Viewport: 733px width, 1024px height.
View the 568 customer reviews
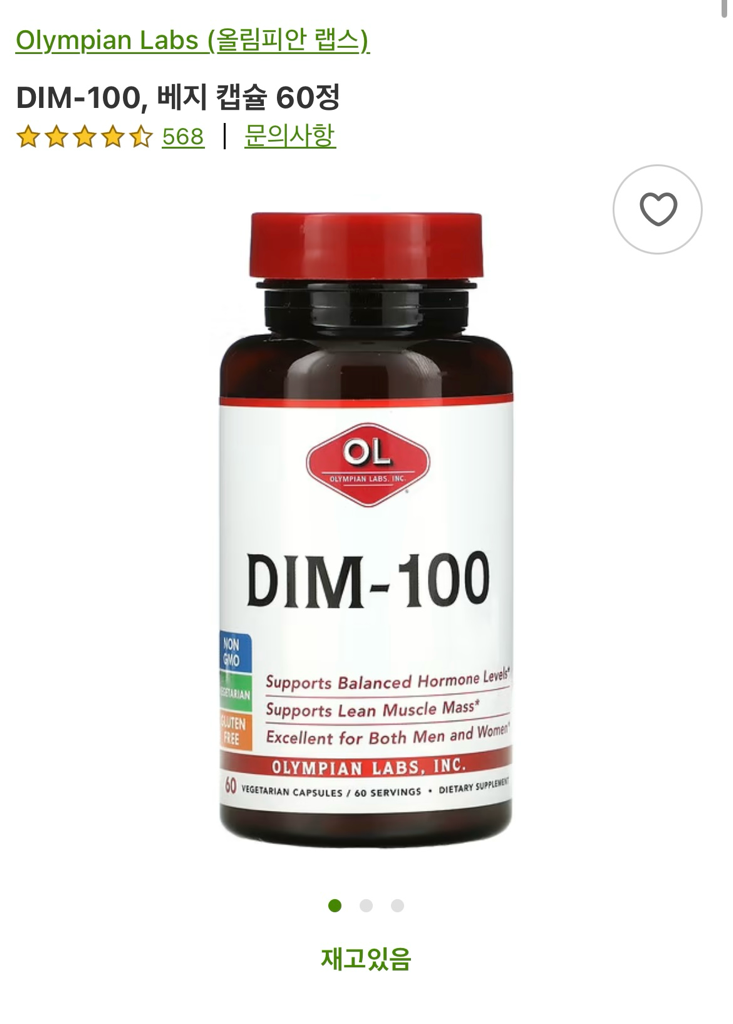[183, 137]
